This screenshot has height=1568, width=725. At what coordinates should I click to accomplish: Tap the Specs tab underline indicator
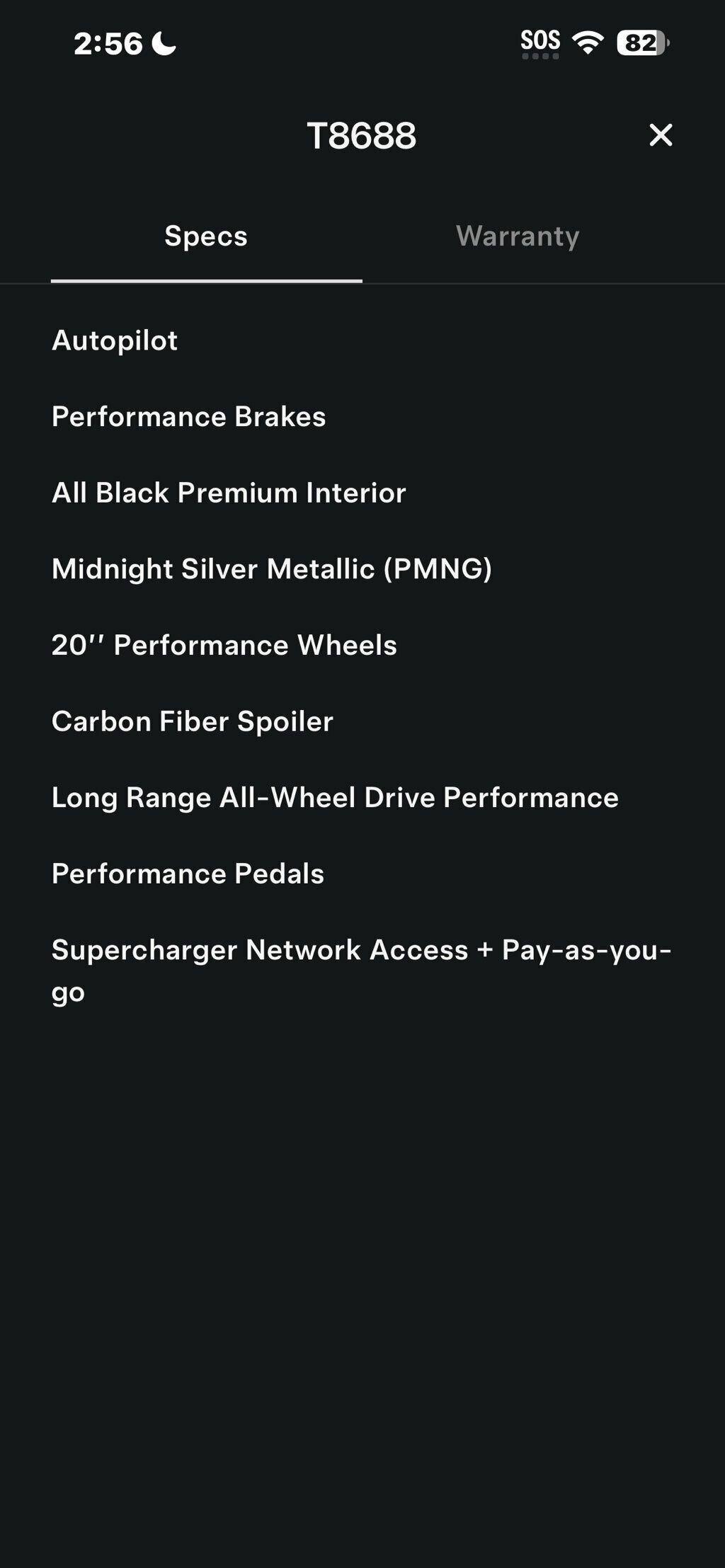(206, 282)
